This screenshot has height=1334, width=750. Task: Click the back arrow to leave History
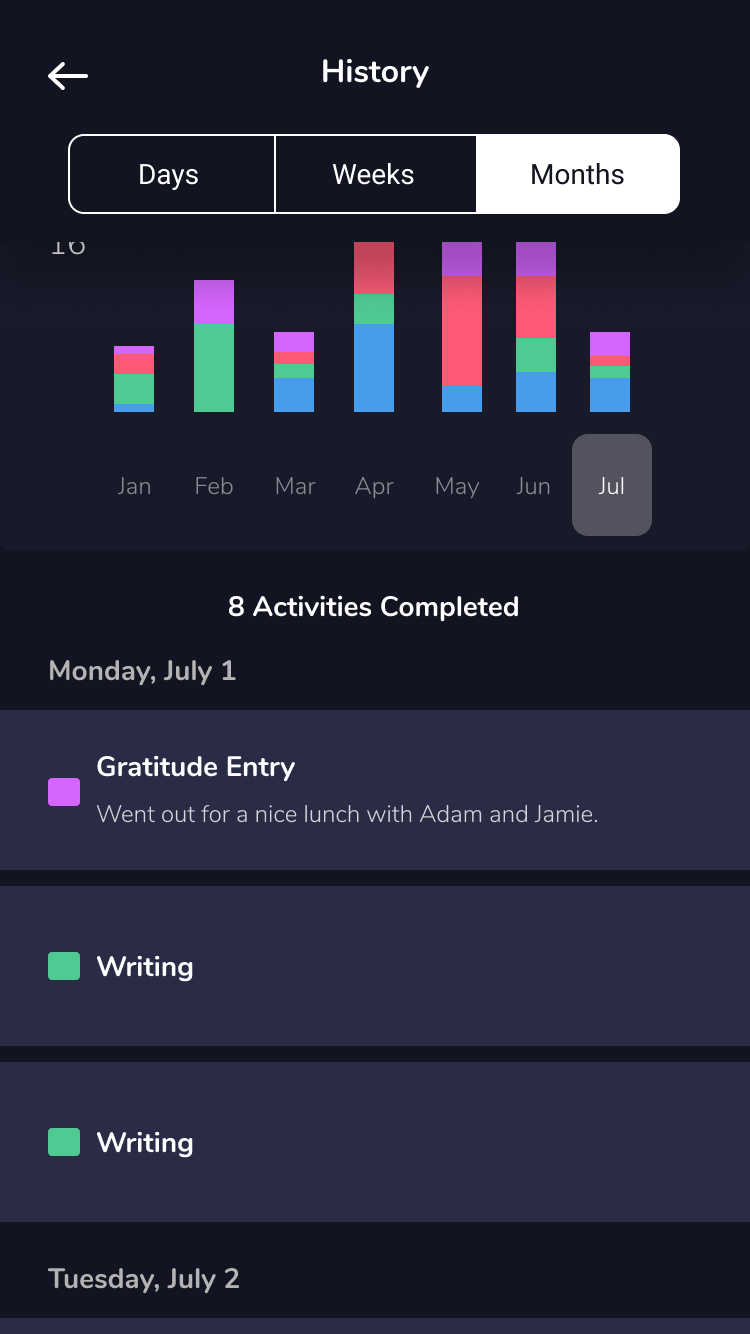pos(67,75)
